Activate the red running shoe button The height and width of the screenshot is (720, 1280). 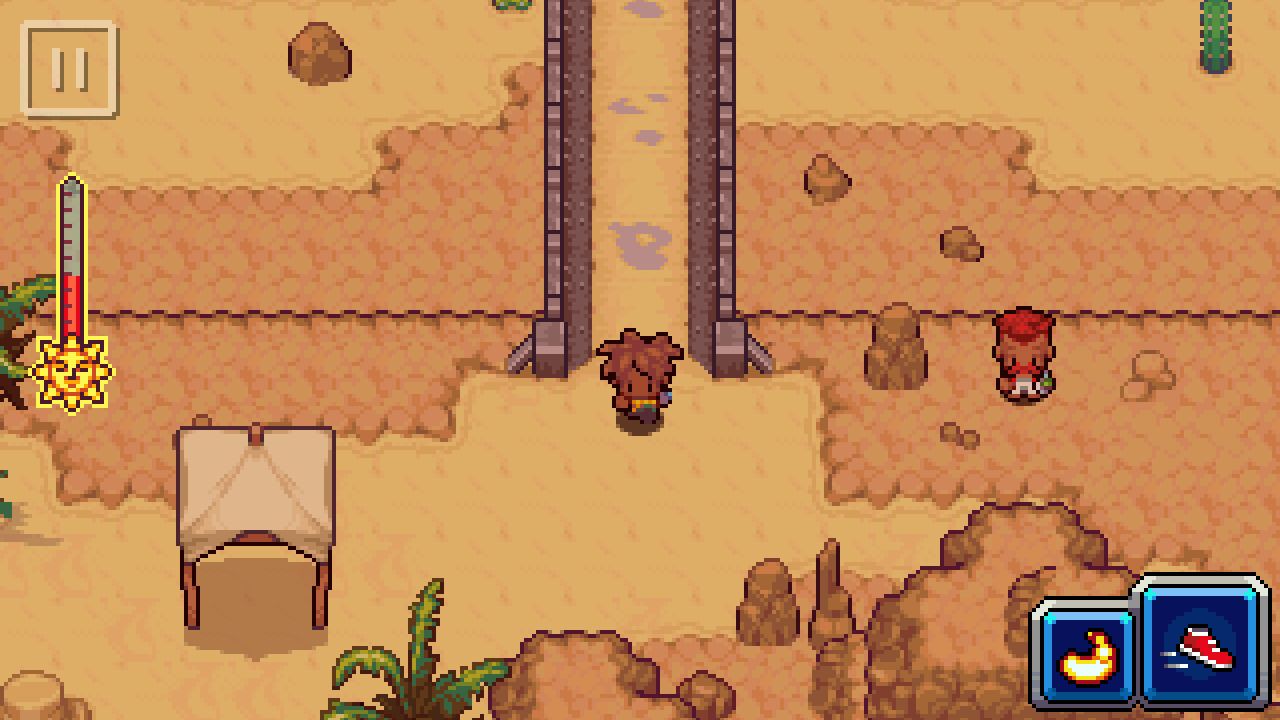click(x=1203, y=643)
